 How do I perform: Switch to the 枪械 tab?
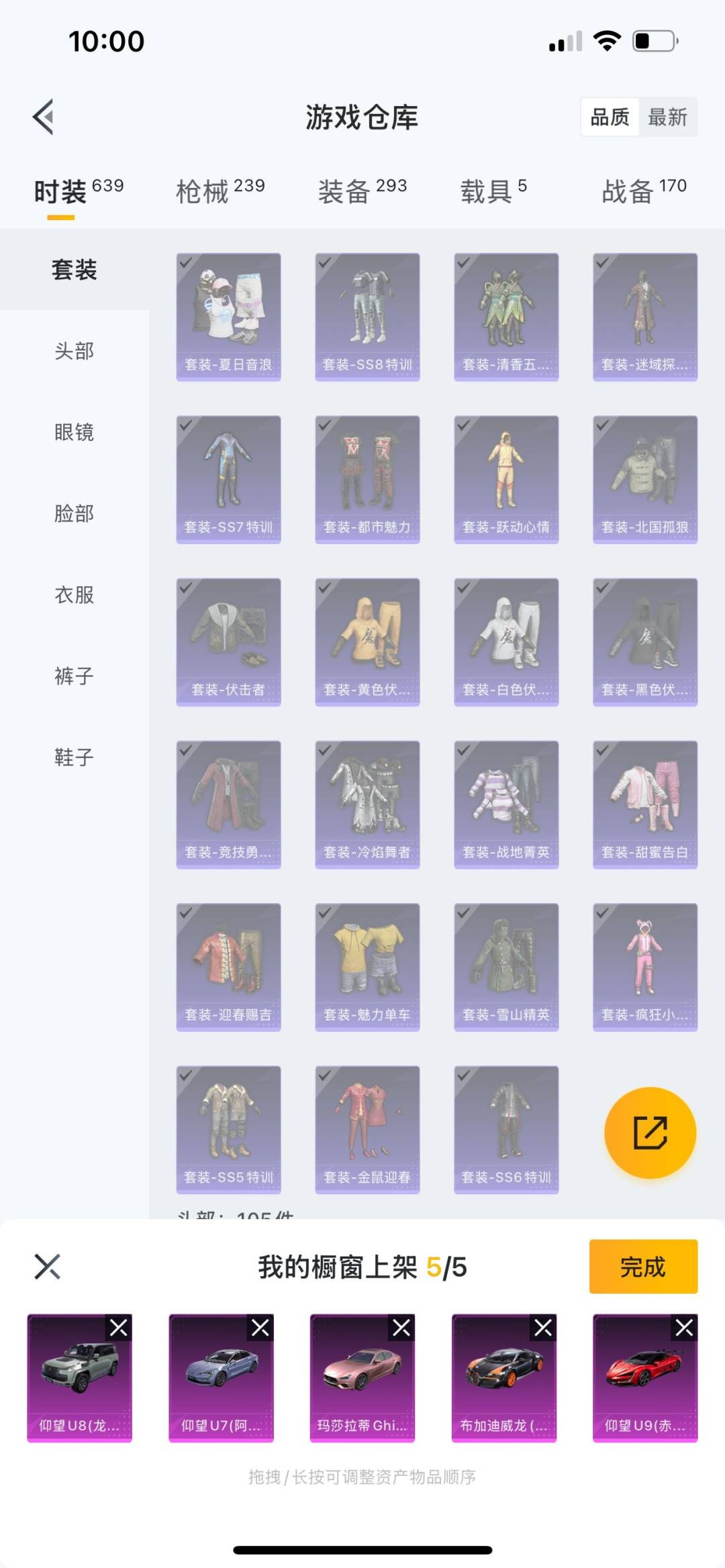point(220,191)
